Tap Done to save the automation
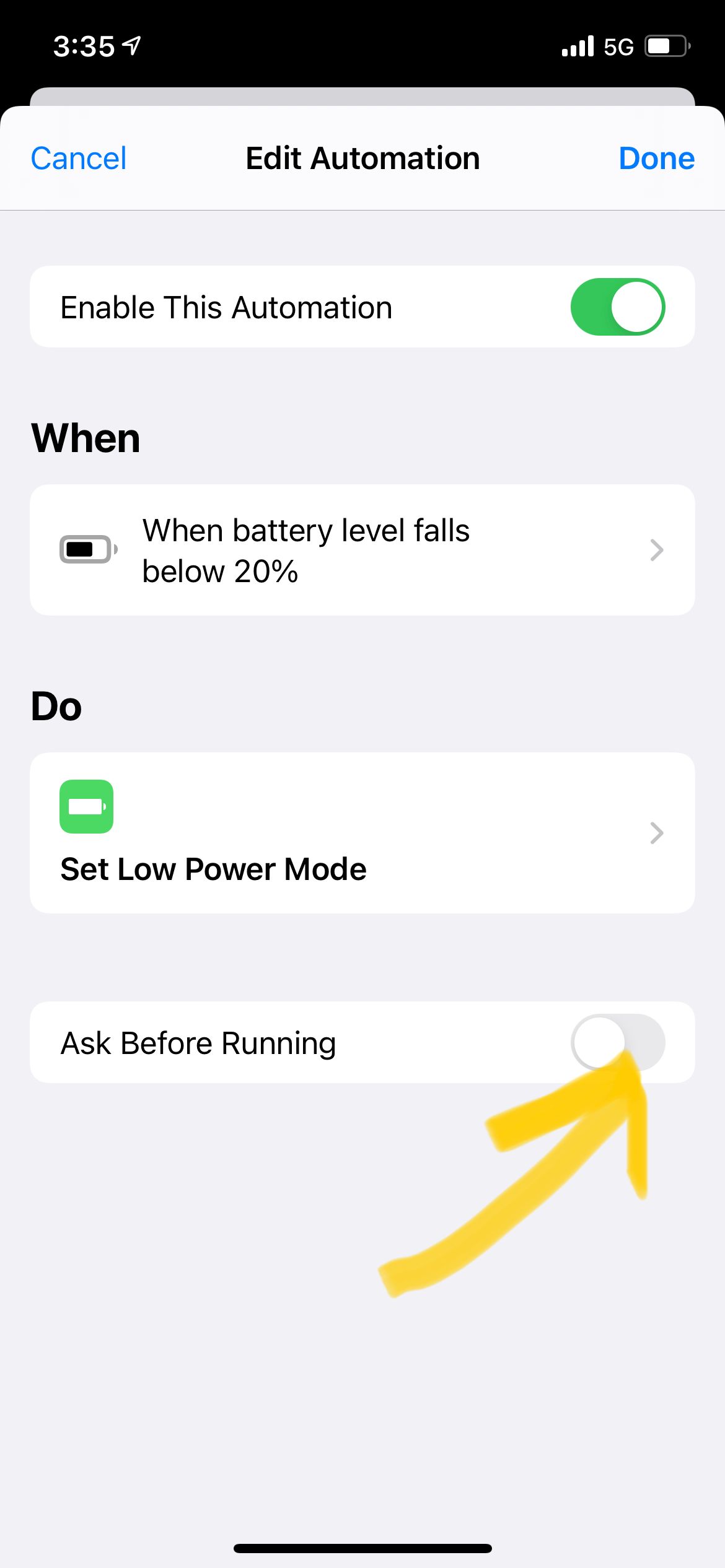 pyautogui.click(x=656, y=159)
